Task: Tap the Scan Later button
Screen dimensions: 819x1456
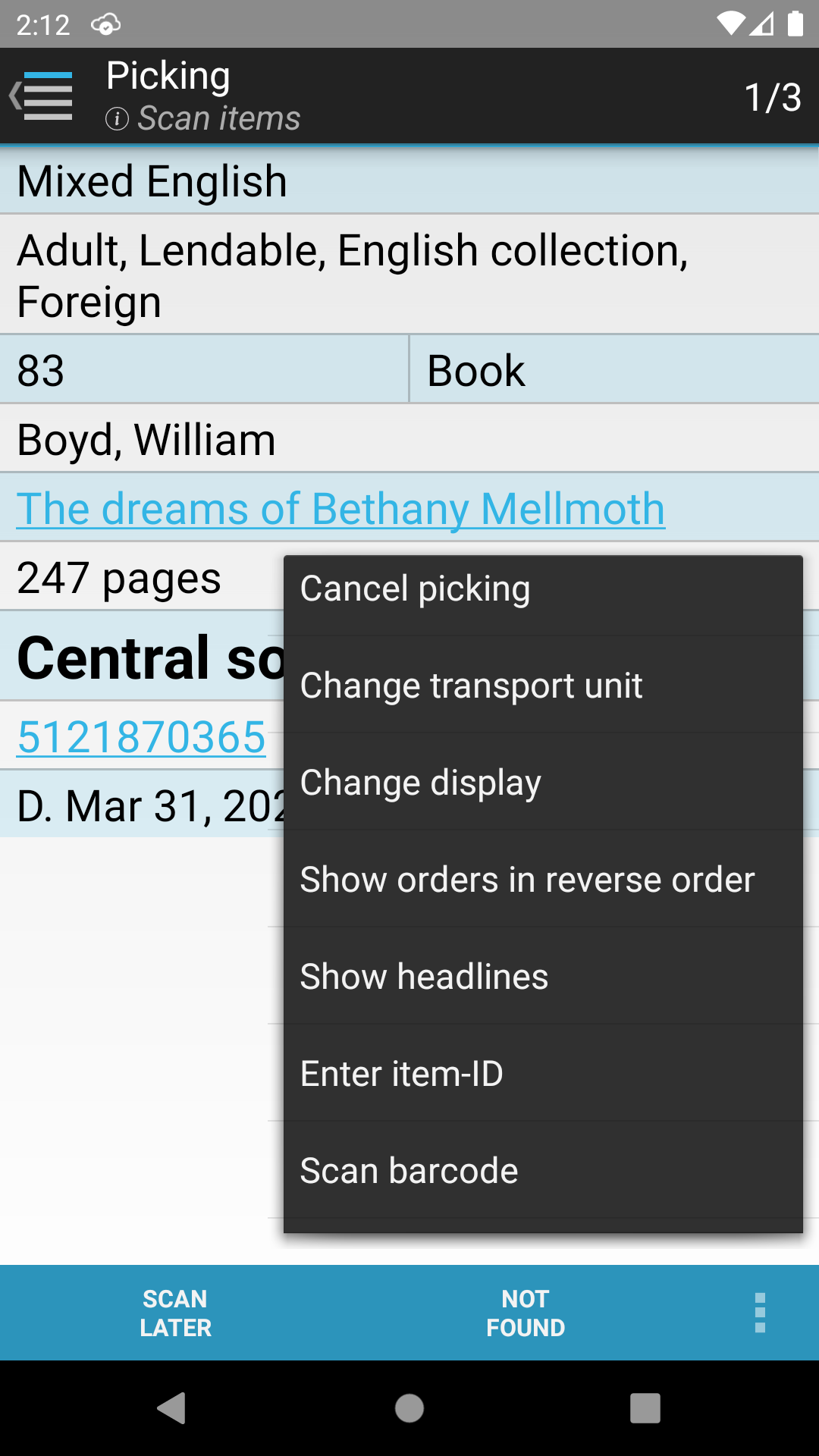Action: coord(175,1313)
